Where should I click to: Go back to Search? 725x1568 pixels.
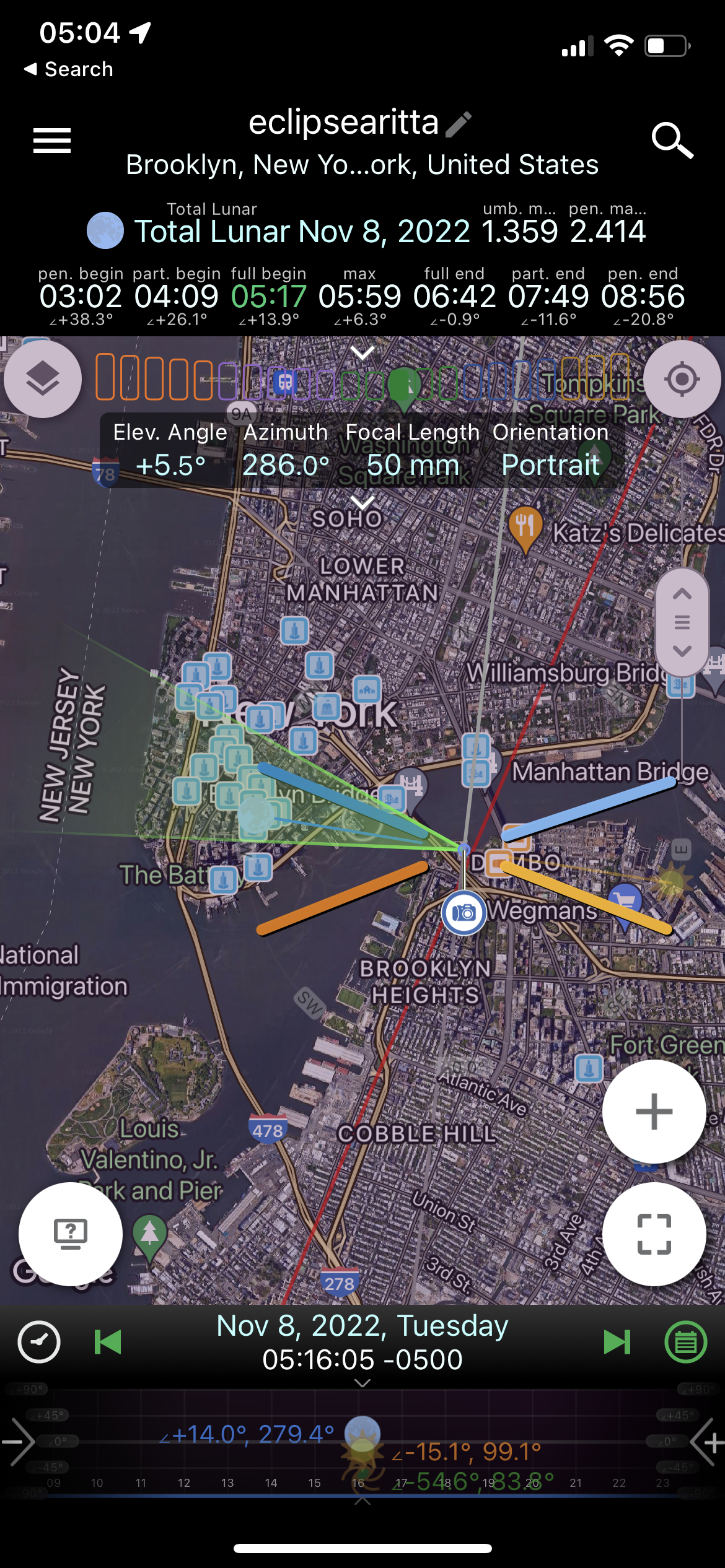click(x=68, y=69)
